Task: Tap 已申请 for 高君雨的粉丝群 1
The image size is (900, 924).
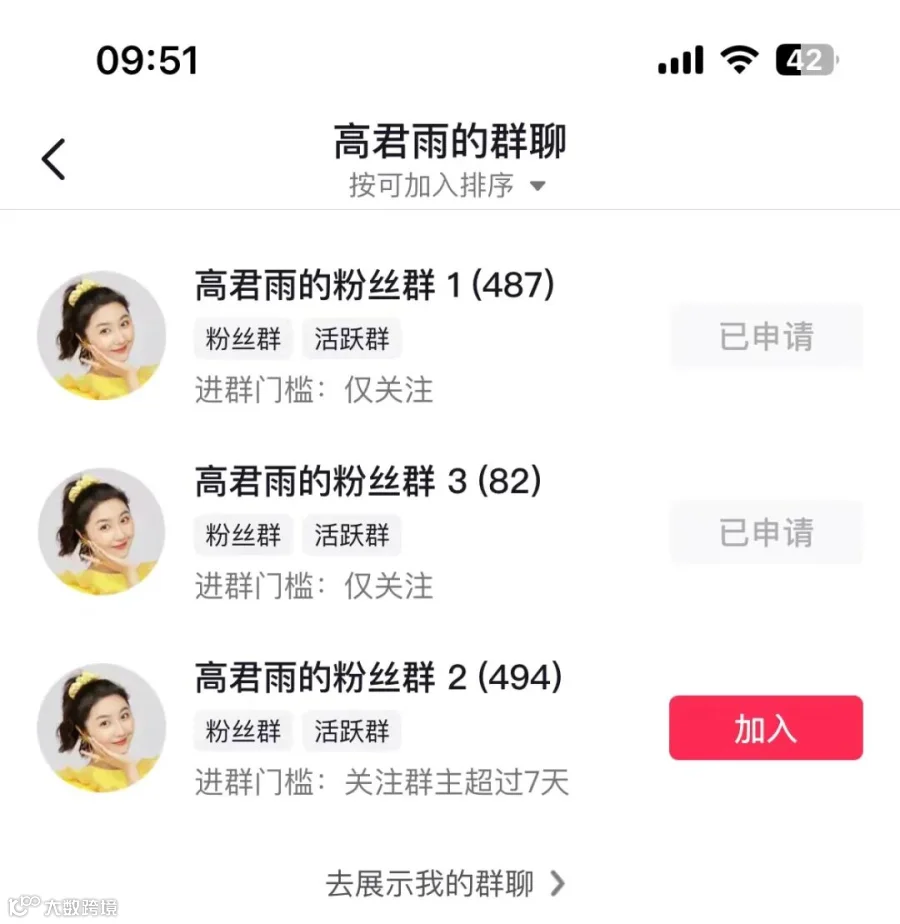Action: click(766, 337)
